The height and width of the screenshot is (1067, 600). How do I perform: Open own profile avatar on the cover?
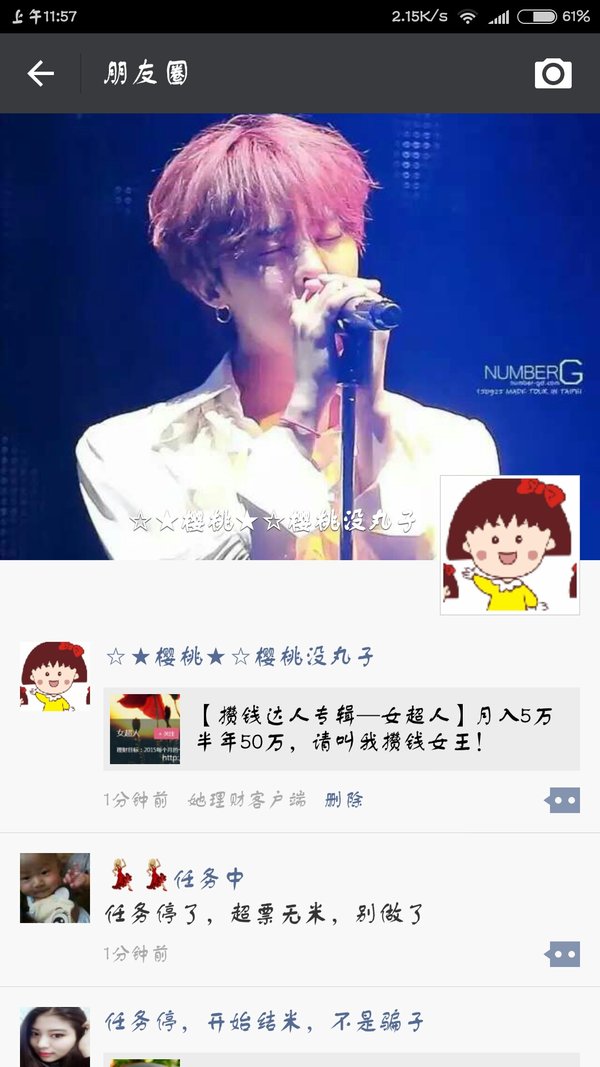pos(510,545)
